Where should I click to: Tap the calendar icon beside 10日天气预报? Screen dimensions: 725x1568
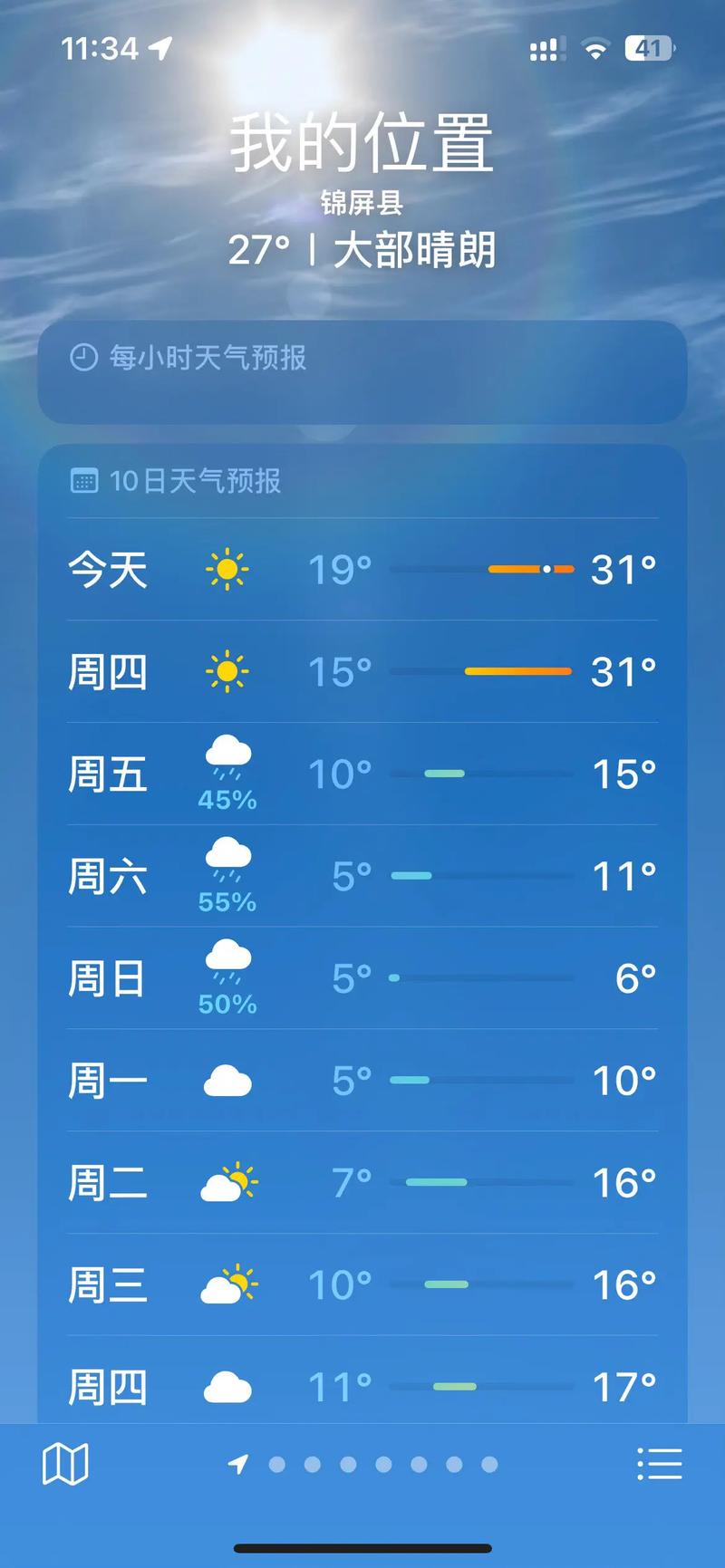pyautogui.click(x=84, y=481)
